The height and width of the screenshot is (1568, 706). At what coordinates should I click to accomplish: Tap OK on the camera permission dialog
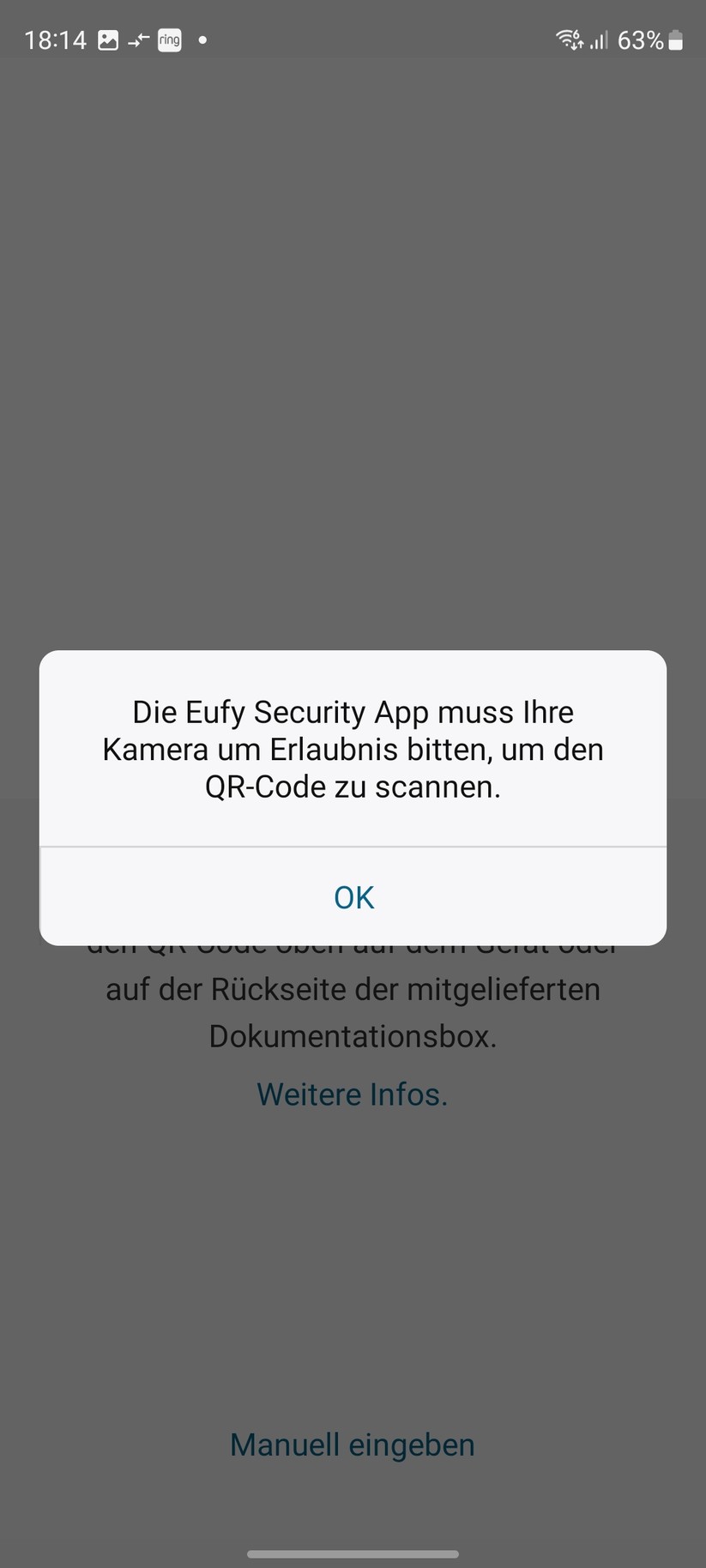tap(353, 897)
